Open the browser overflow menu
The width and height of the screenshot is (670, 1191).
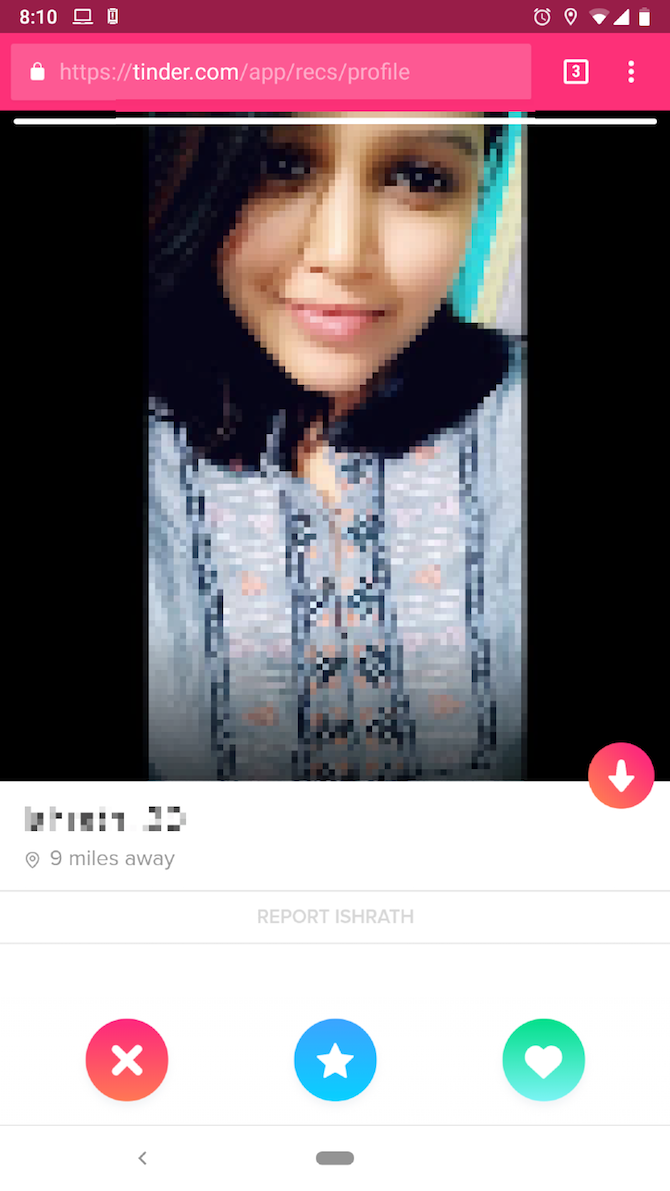pos(631,72)
